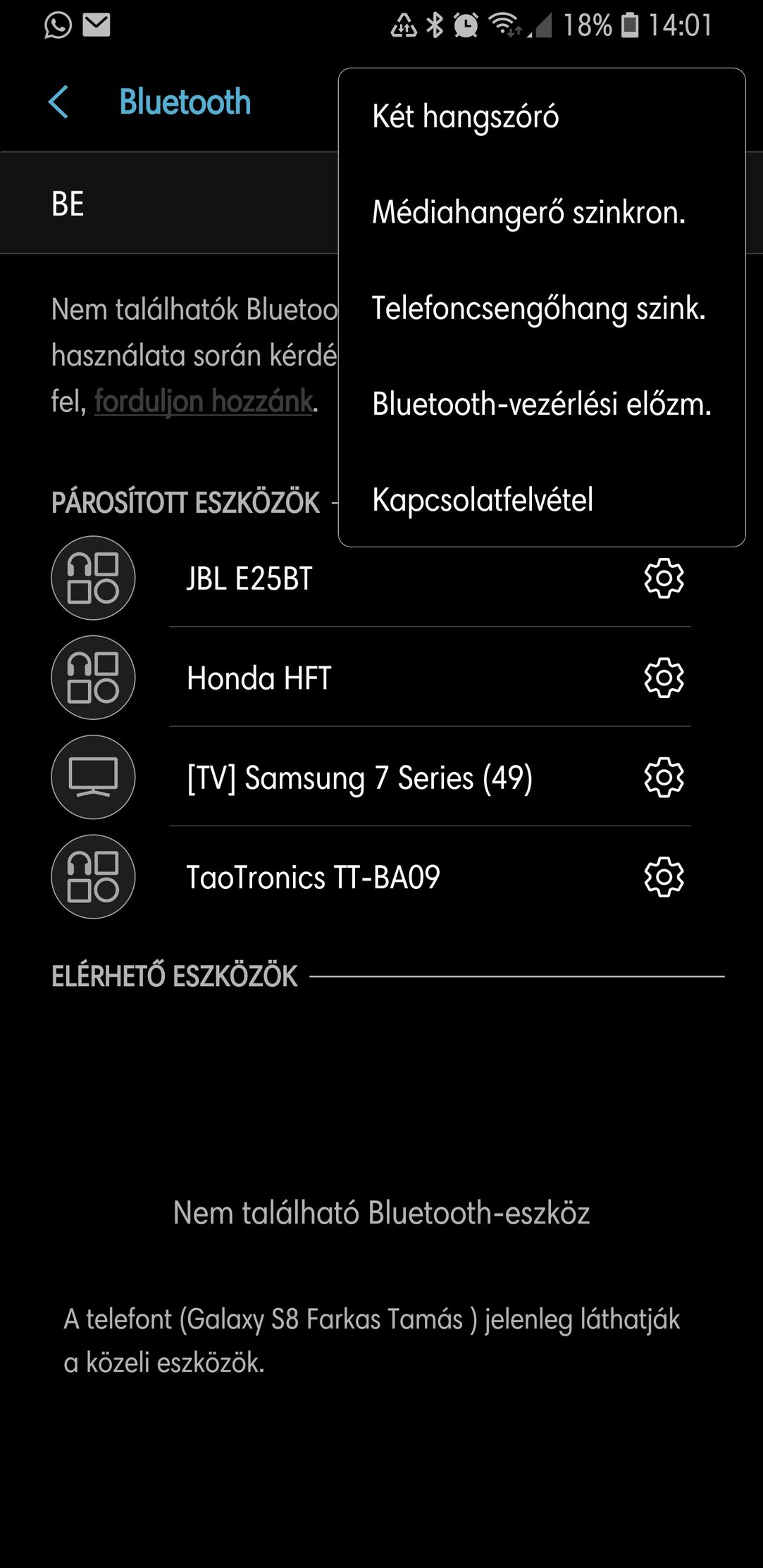The height and width of the screenshot is (1568, 763).
Task: Tap Kapcsolatfelvétel in the popup menu
Action: [542, 499]
